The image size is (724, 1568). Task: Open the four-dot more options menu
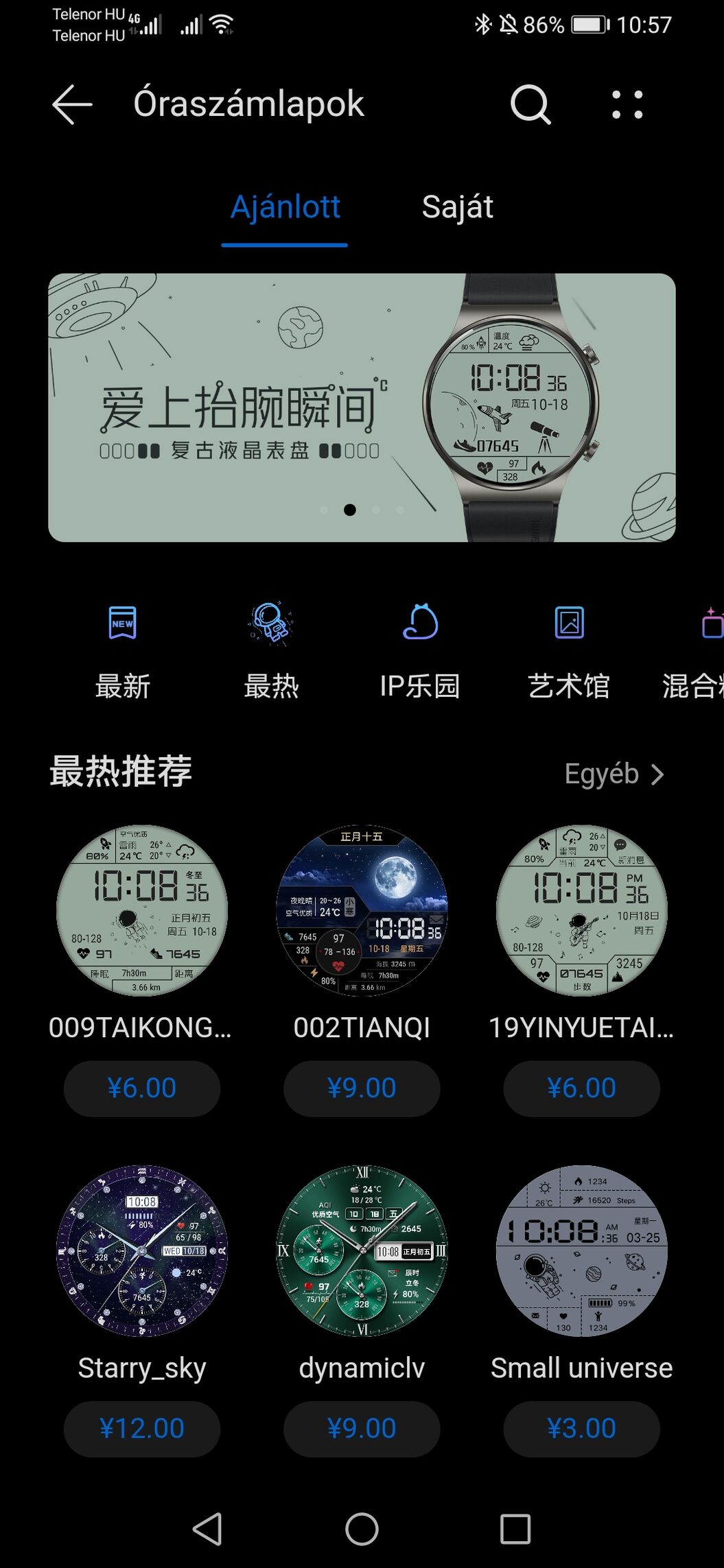(x=627, y=104)
